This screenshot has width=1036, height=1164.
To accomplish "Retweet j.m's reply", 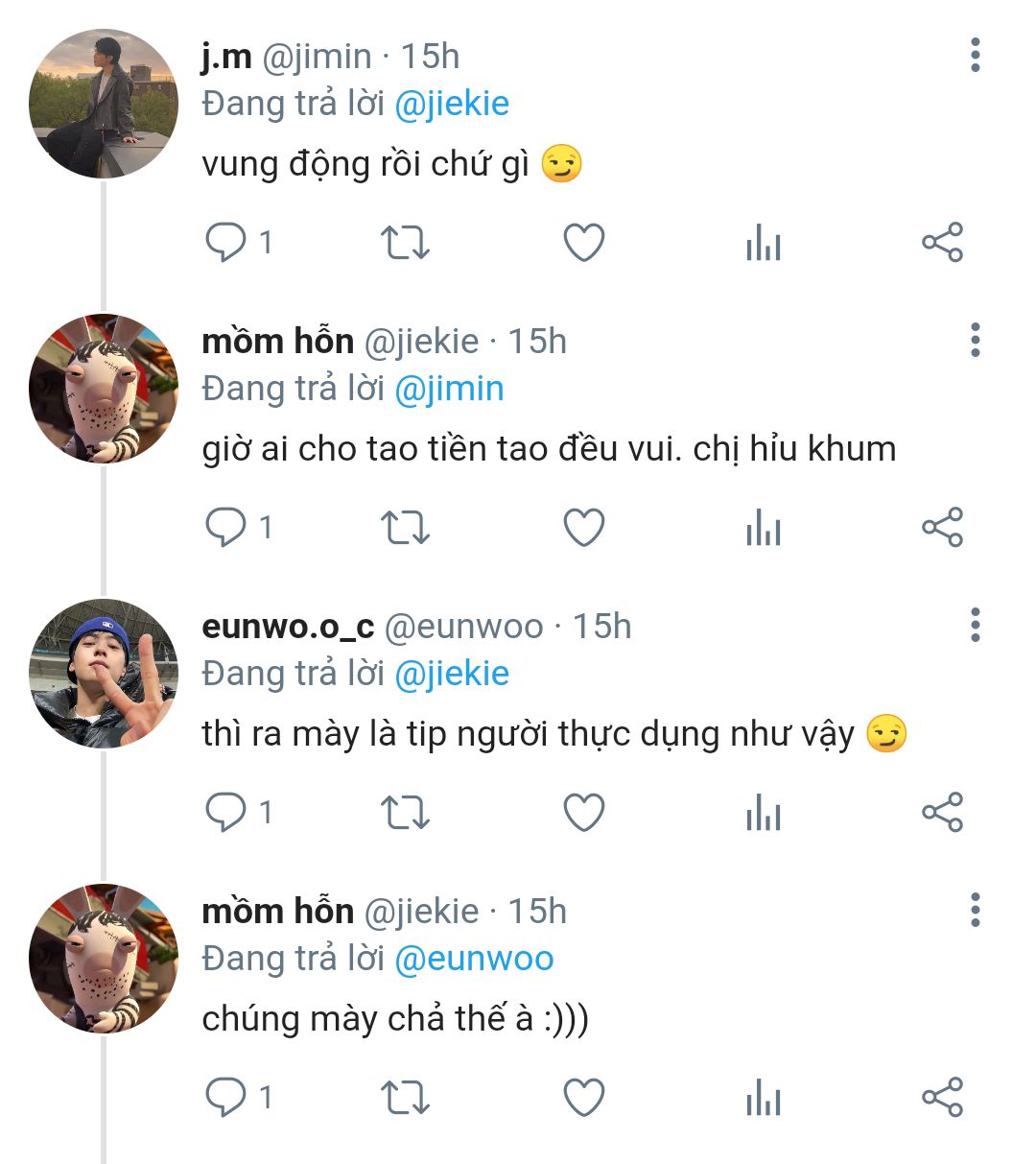I will click(x=405, y=242).
